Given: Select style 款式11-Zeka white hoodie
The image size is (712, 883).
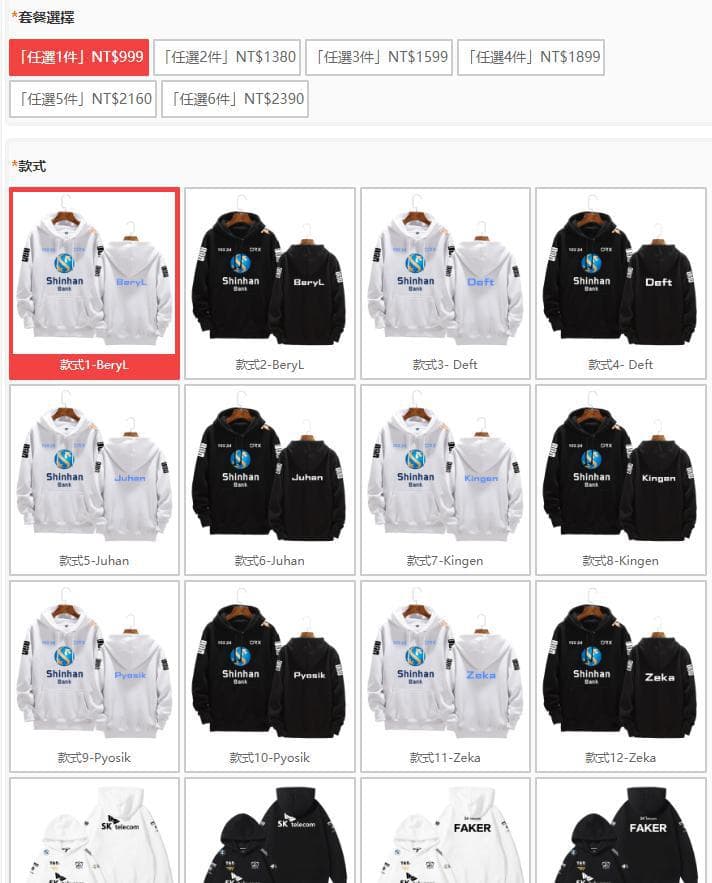Looking at the screenshot, I should pos(446,676).
